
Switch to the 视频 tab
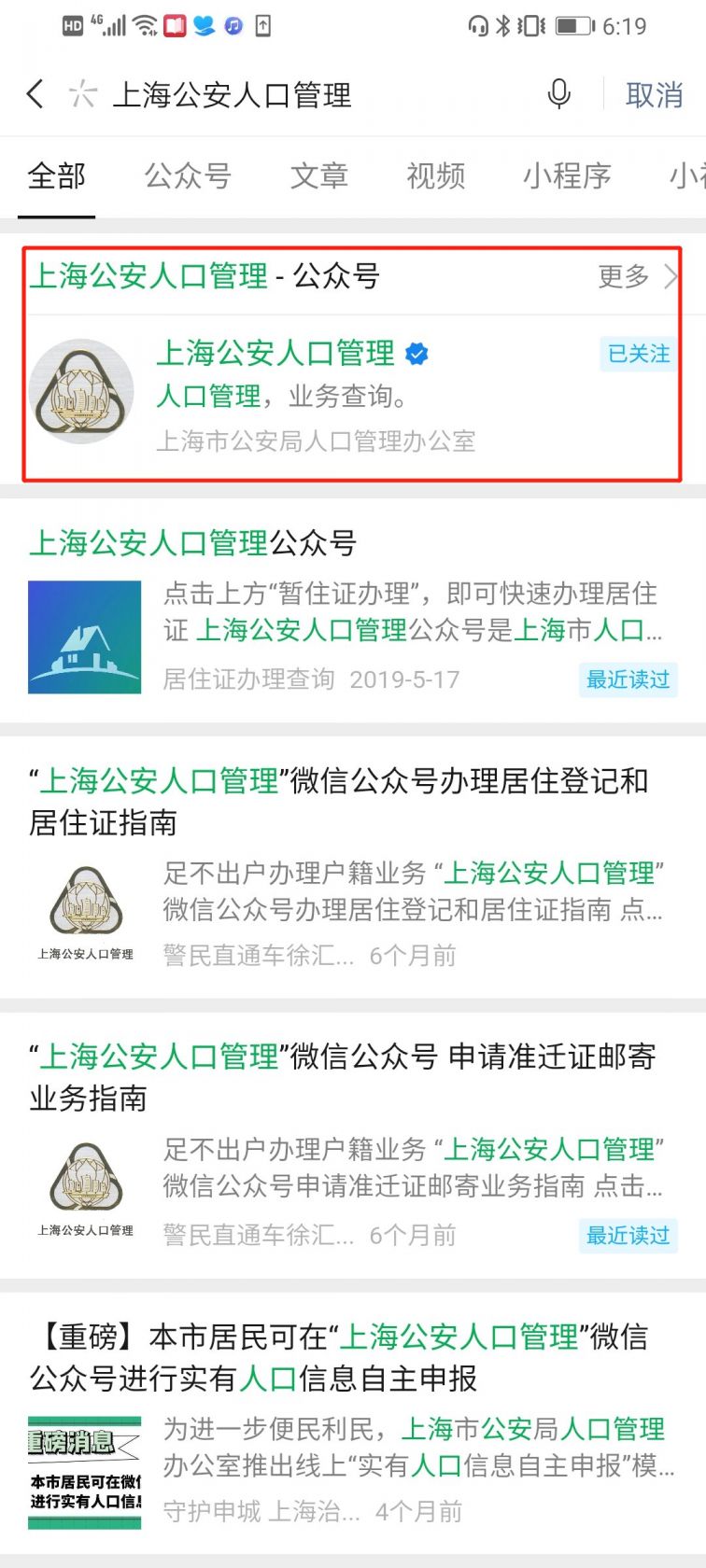(435, 175)
